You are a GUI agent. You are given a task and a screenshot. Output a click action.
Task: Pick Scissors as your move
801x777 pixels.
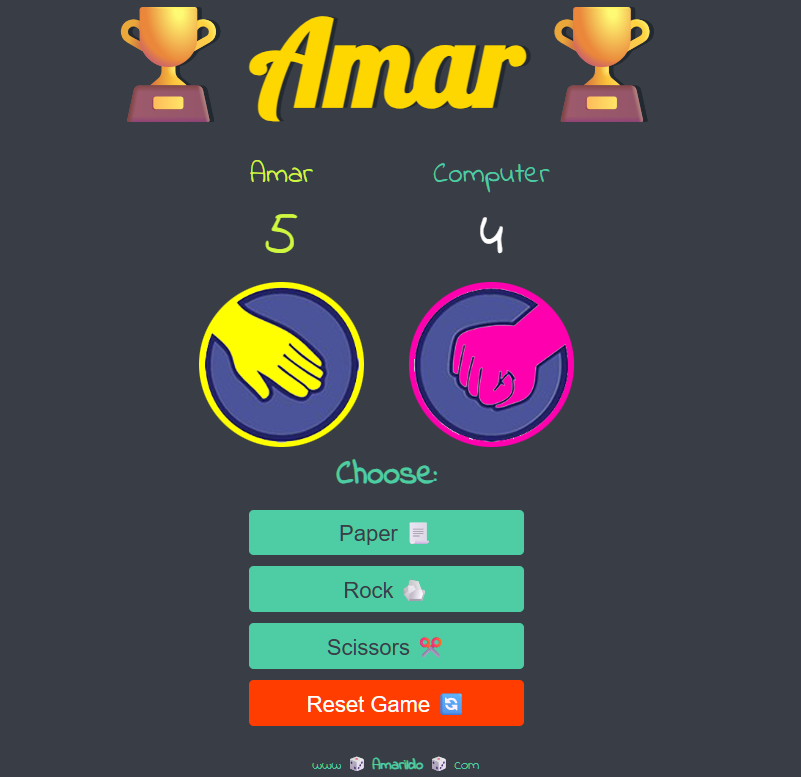[386, 647]
